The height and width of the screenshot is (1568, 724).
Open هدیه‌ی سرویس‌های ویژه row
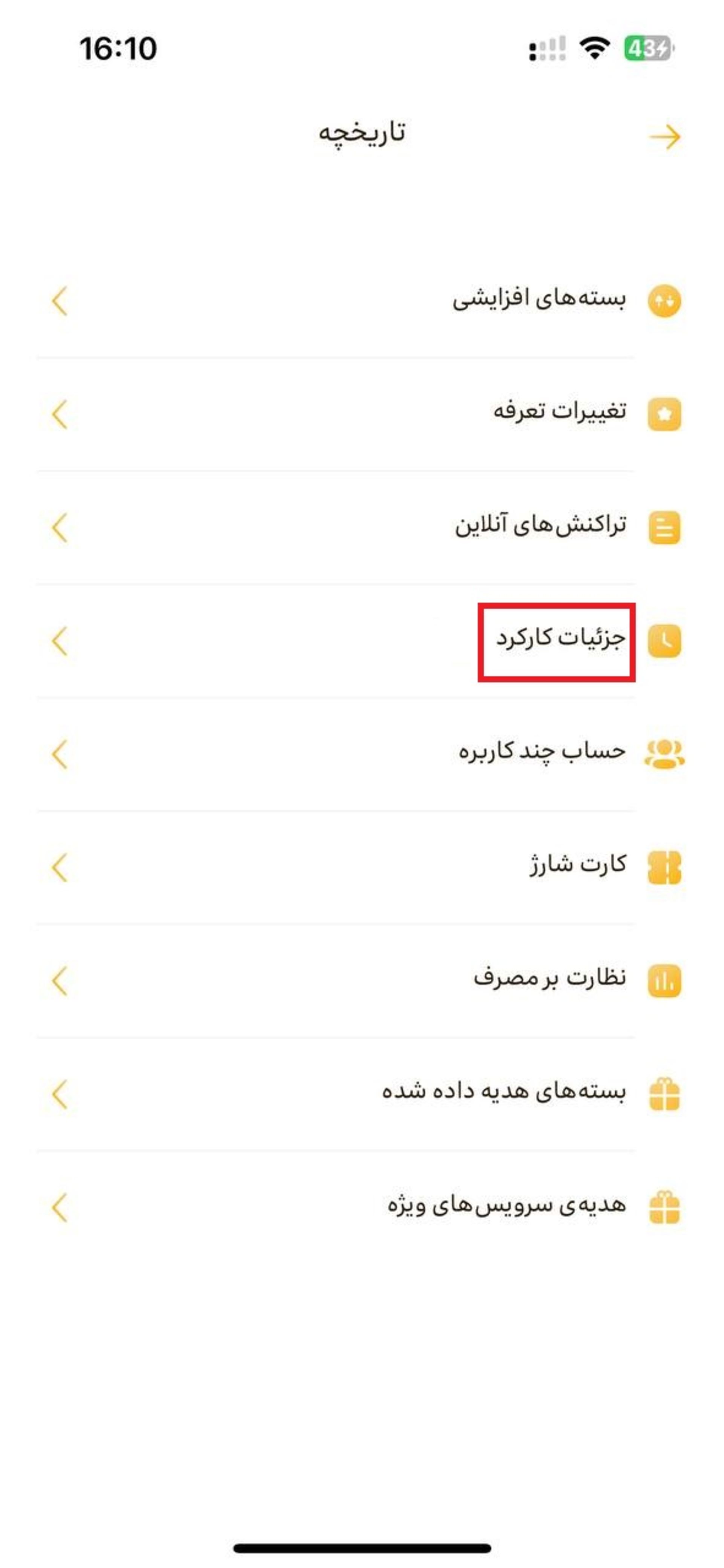(x=506, y=1206)
